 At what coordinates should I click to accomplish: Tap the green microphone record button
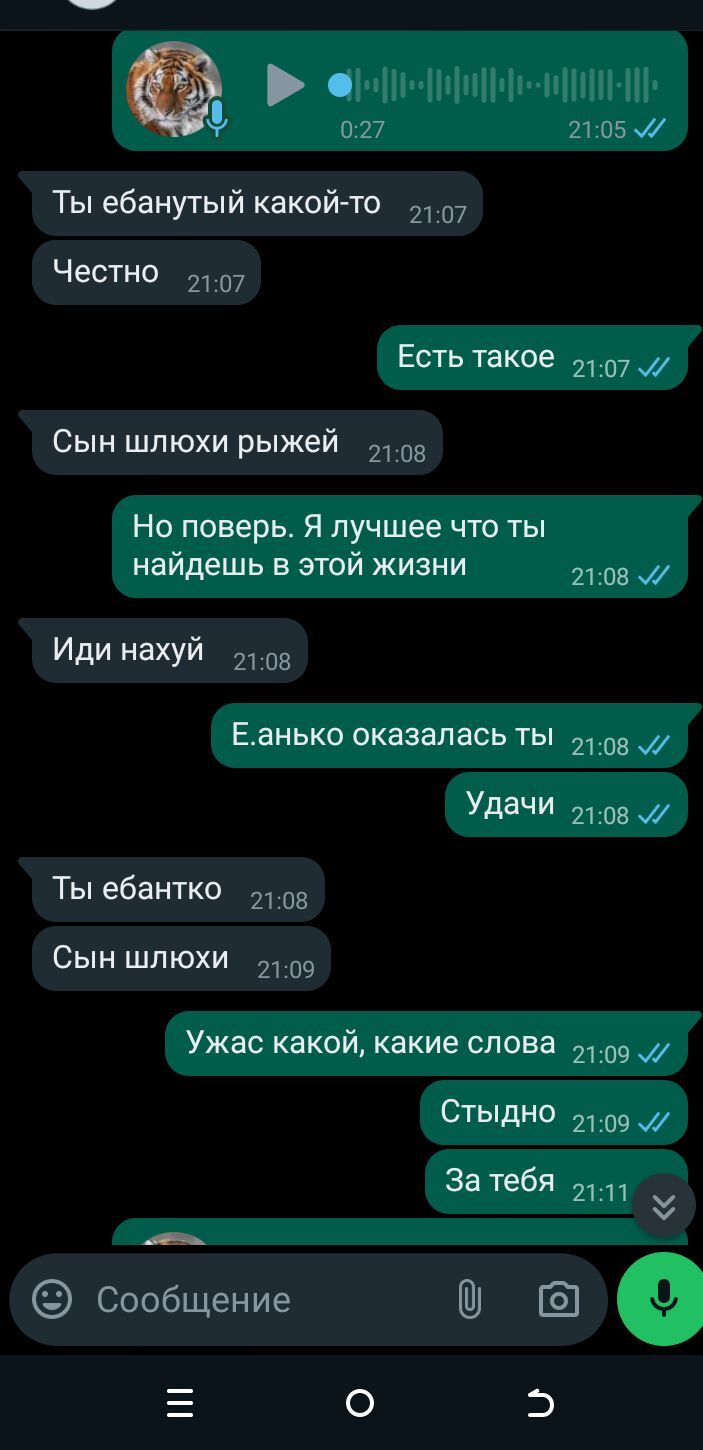tap(662, 1298)
